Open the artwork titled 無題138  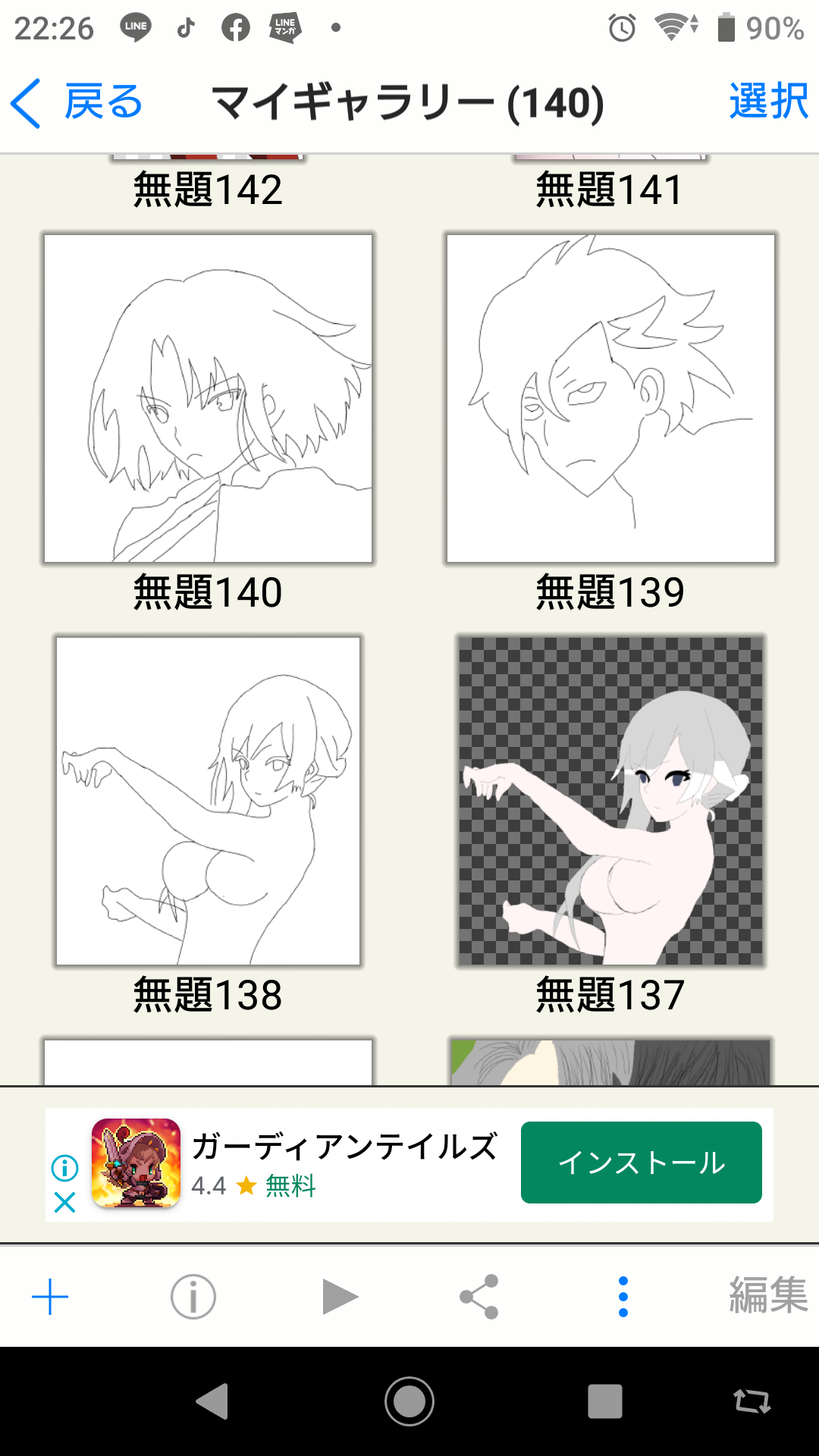pyautogui.click(x=208, y=801)
